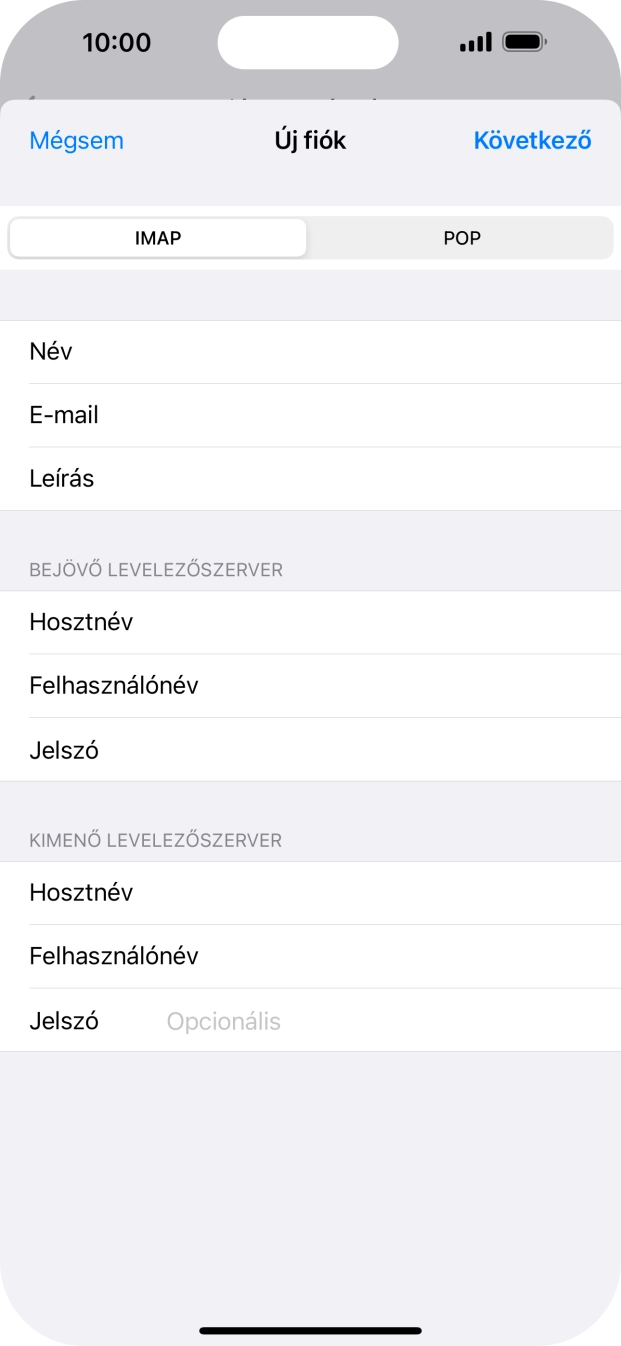The image size is (621, 1346).
Task: Tap outgoing server Felhasználónév field
Action: (400, 957)
